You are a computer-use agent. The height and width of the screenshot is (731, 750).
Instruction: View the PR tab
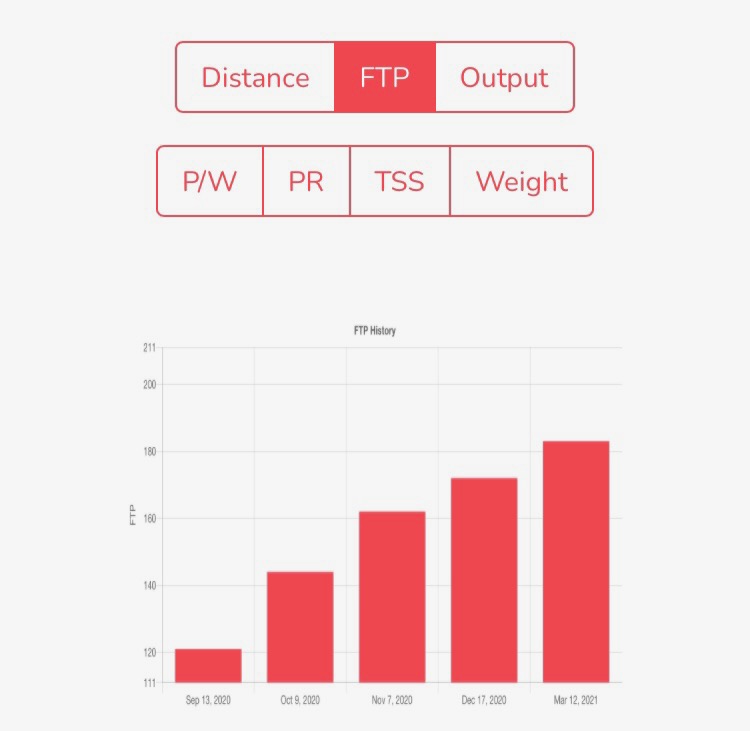coord(306,181)
